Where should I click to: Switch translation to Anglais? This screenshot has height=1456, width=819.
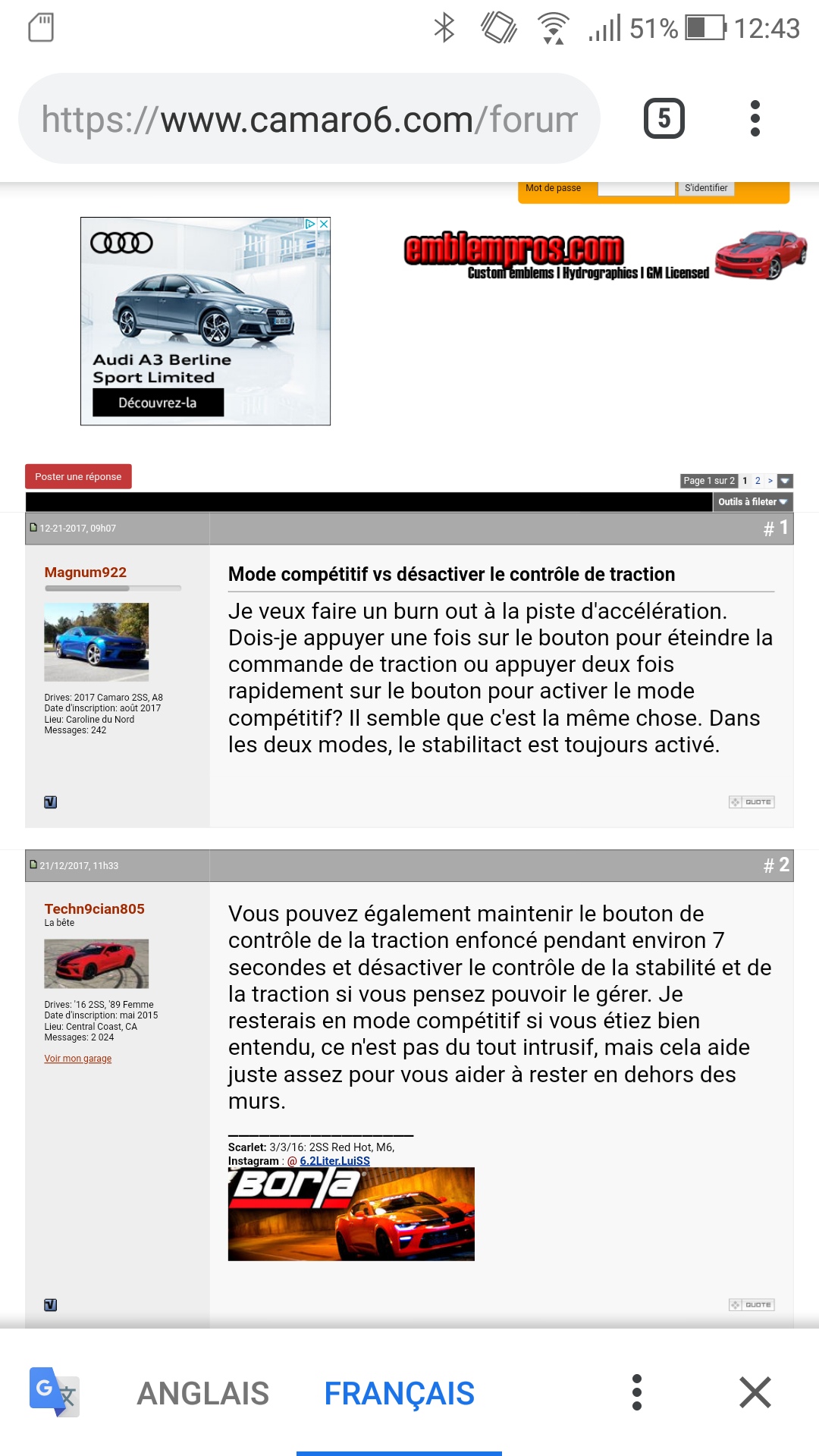coord(202,1393)
